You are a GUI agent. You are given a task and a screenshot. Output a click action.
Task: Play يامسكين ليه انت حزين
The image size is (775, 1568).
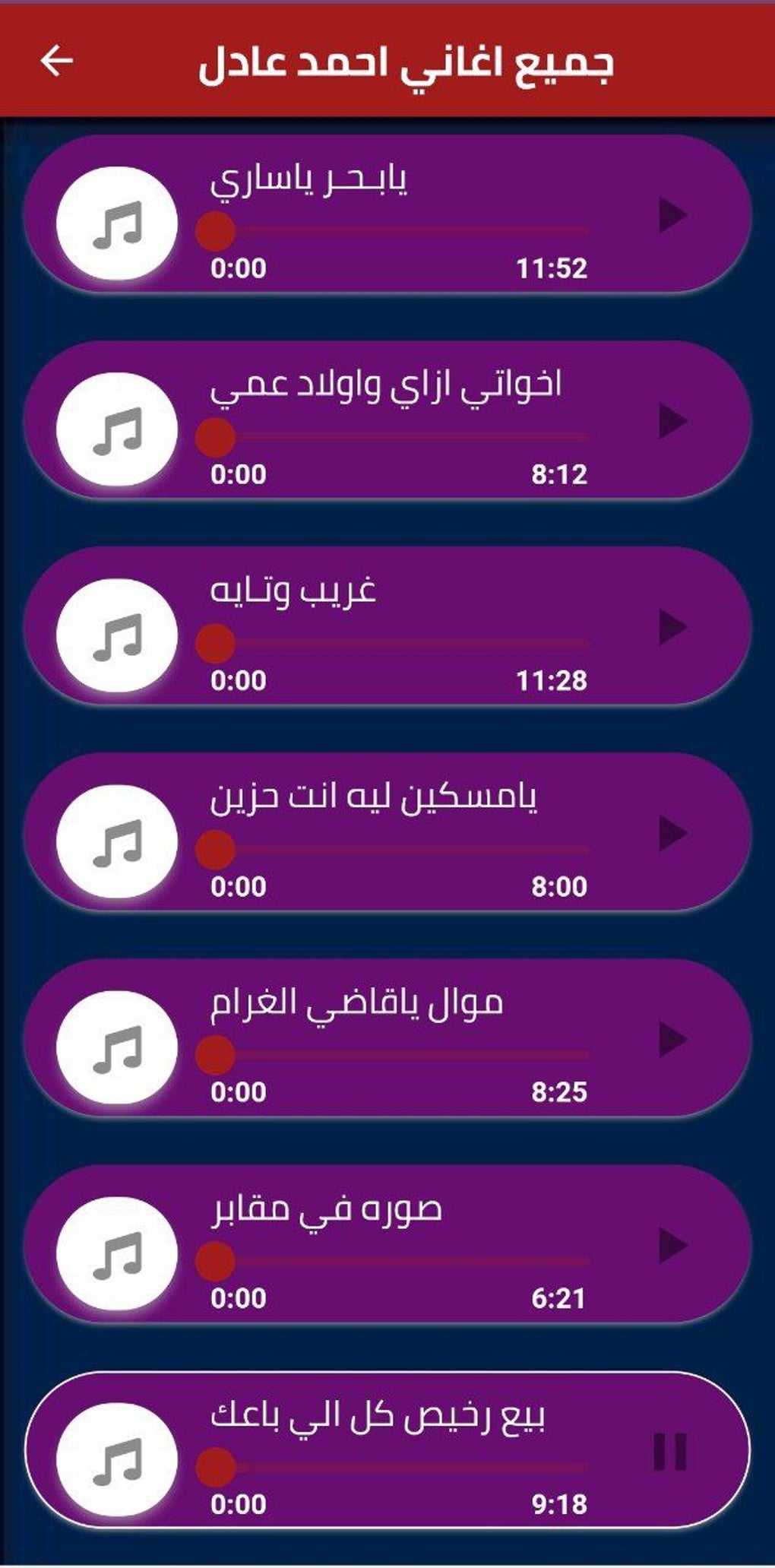[x=672, y=834]
